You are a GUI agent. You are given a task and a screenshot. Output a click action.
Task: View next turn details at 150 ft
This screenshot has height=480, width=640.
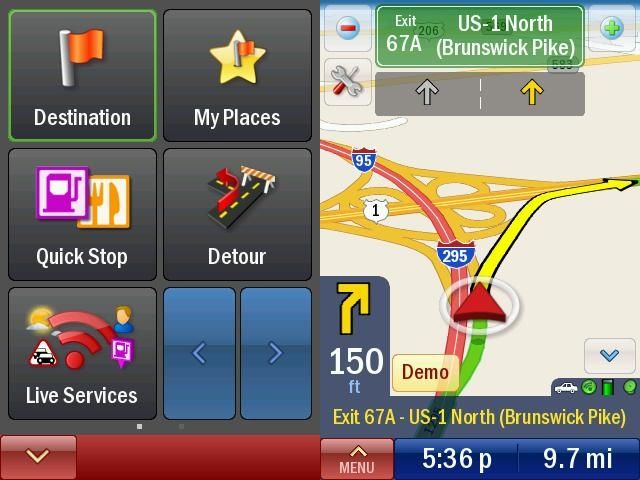[355, 337]
